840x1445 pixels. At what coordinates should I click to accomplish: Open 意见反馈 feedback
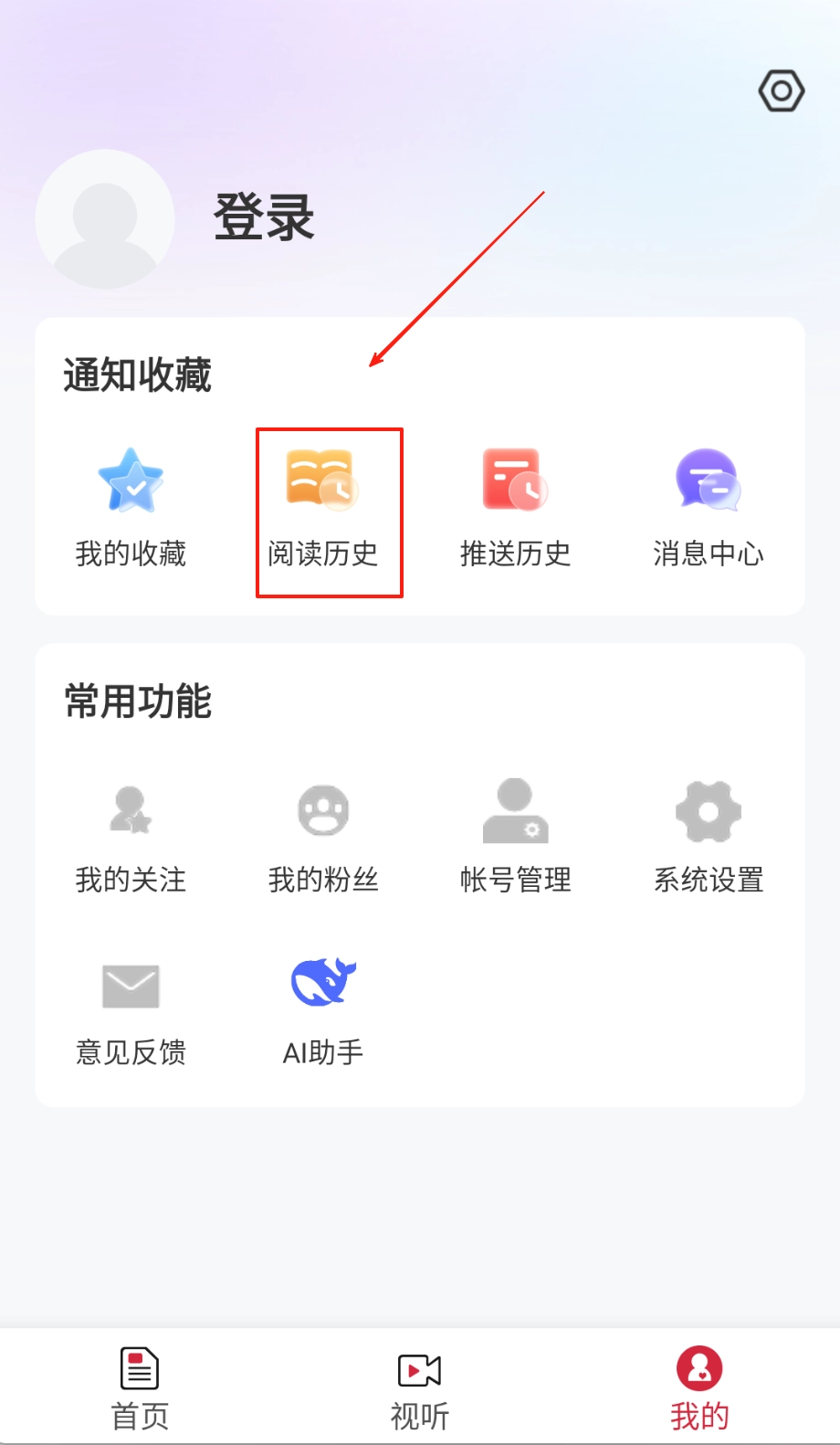click(131, 1011)
